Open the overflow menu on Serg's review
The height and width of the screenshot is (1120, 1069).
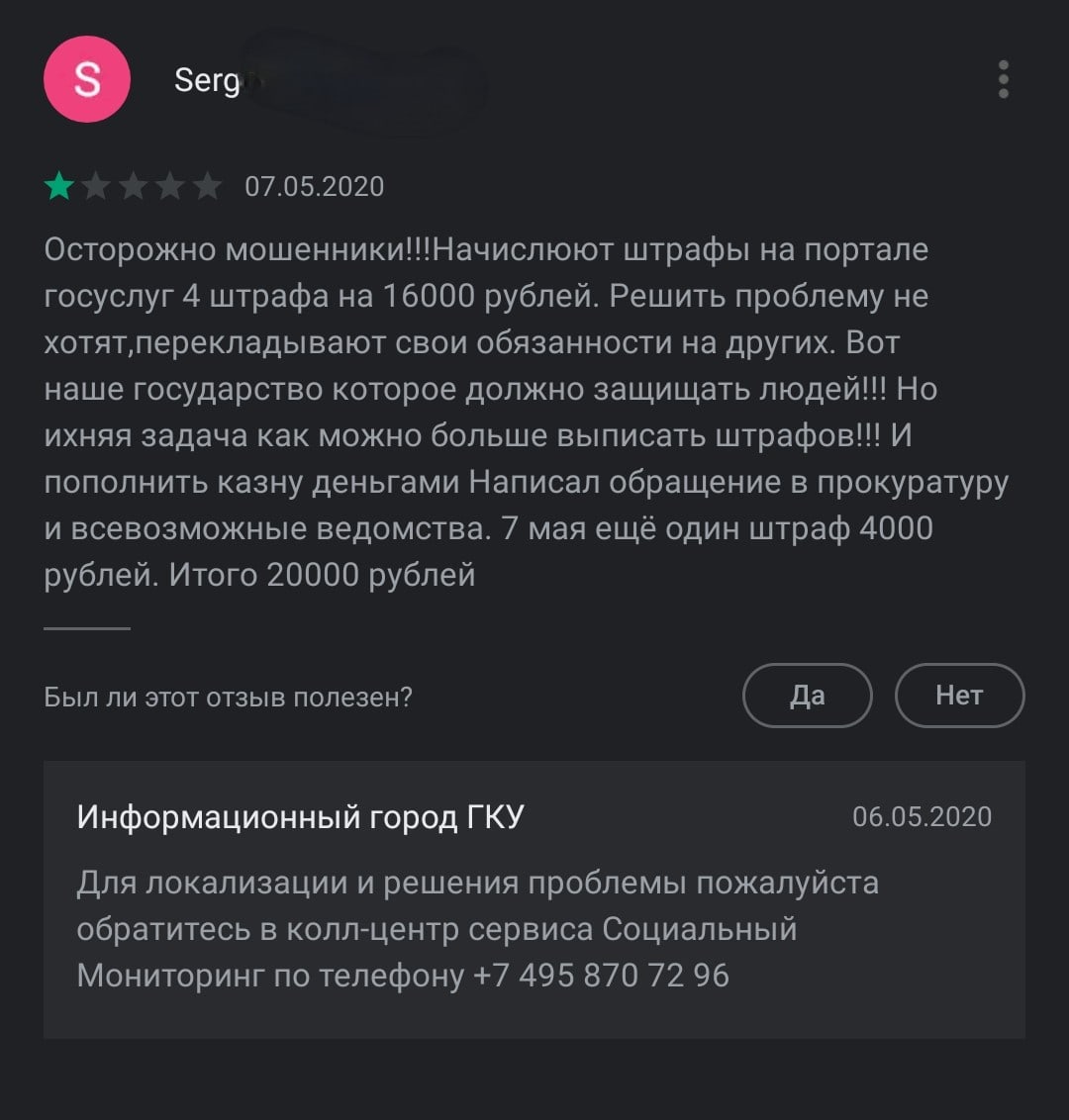pyautogui.click(x=1003, y=79)
